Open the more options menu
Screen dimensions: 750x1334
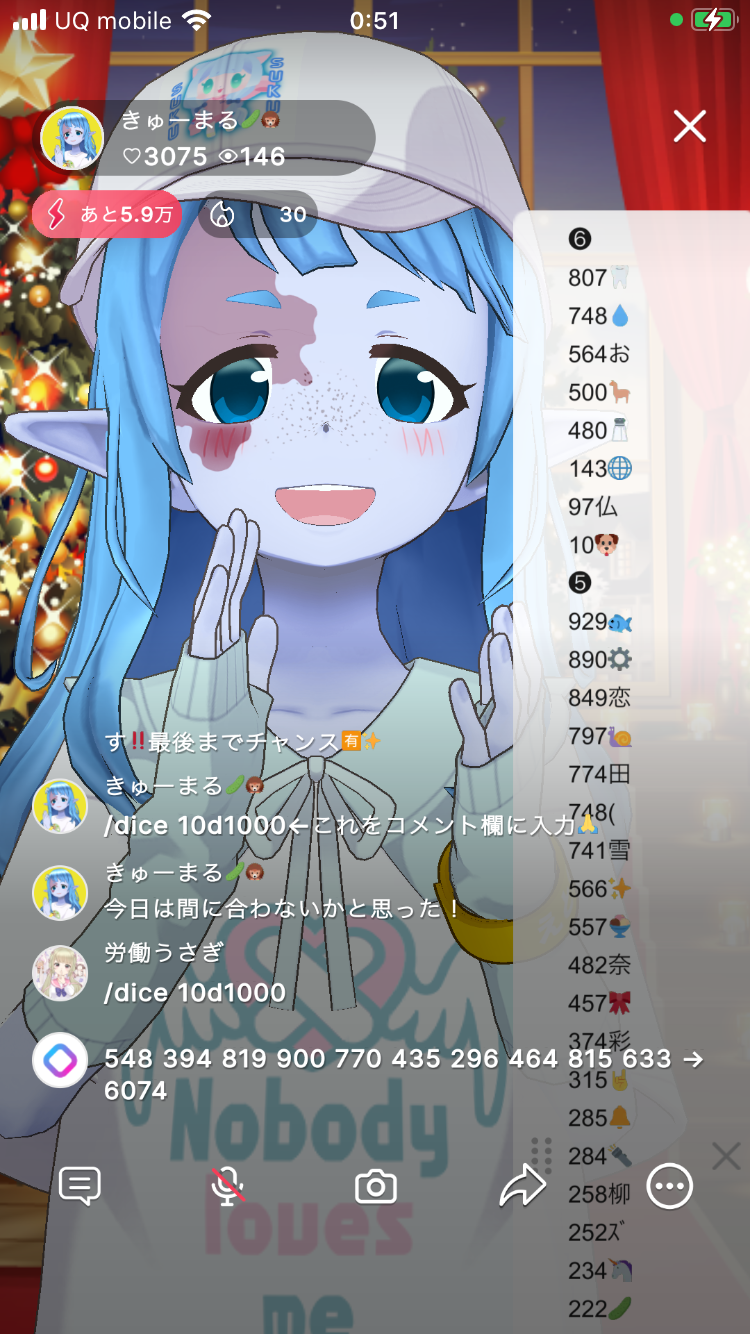pos(669,1186)
